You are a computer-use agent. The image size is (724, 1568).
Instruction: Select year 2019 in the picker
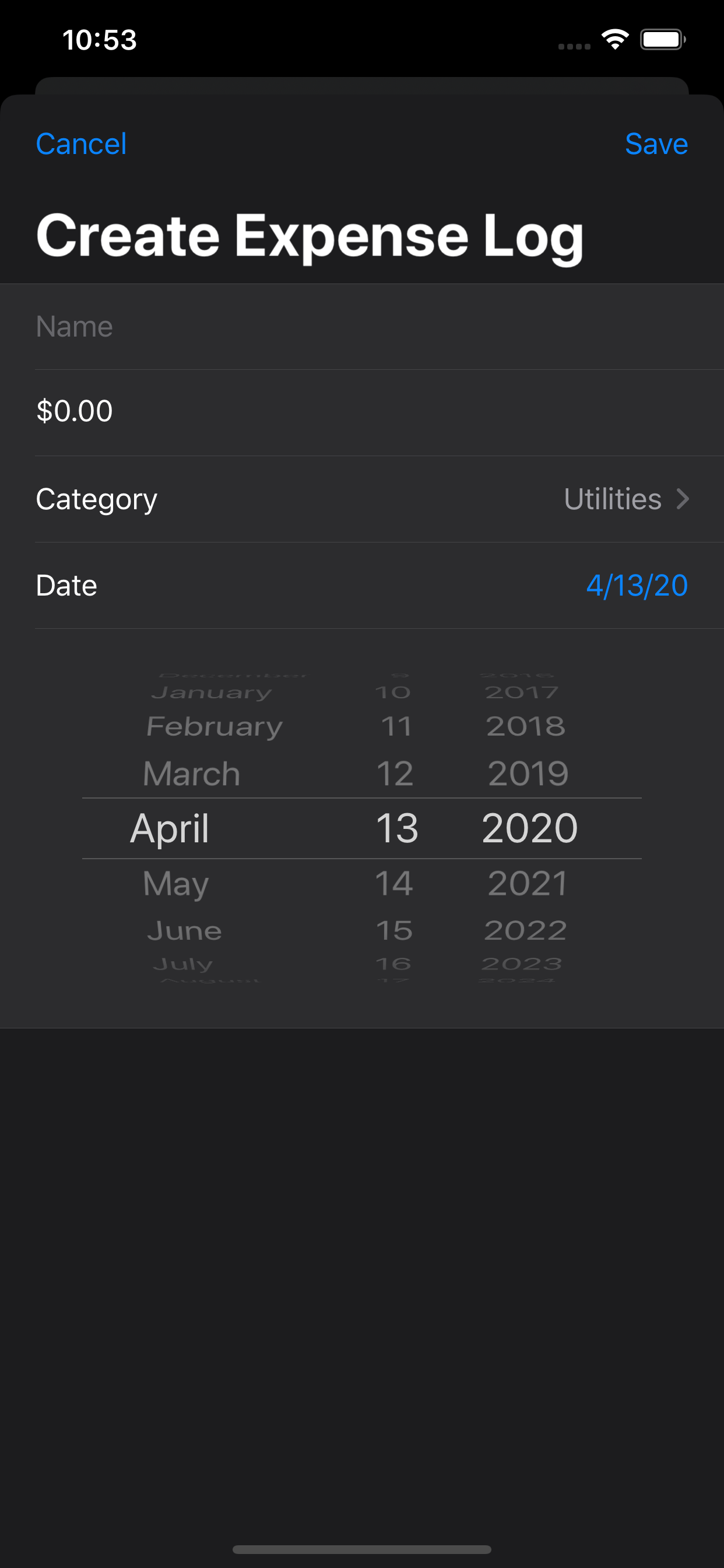pos(527,773)
